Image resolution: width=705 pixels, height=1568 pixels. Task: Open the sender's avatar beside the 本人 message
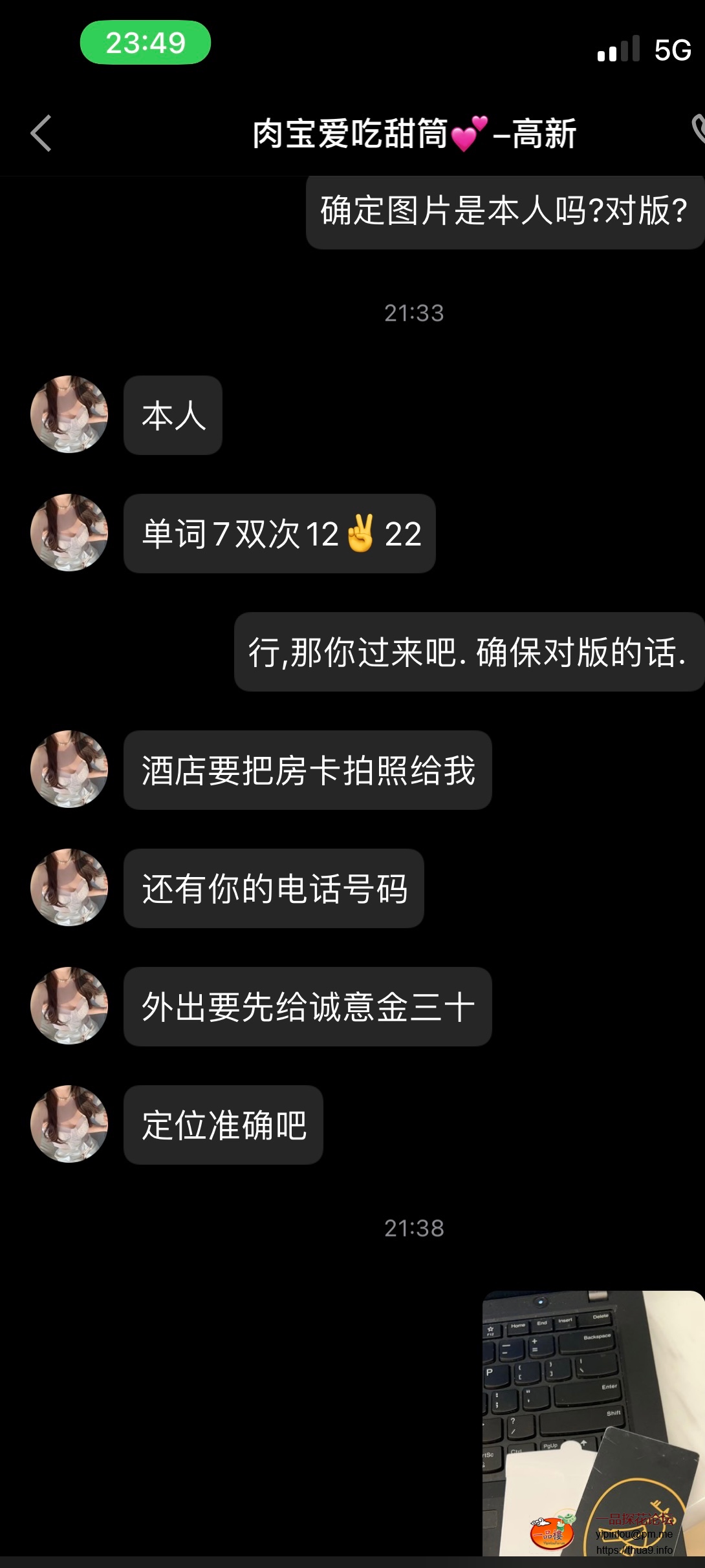click(x=69, y=414)
